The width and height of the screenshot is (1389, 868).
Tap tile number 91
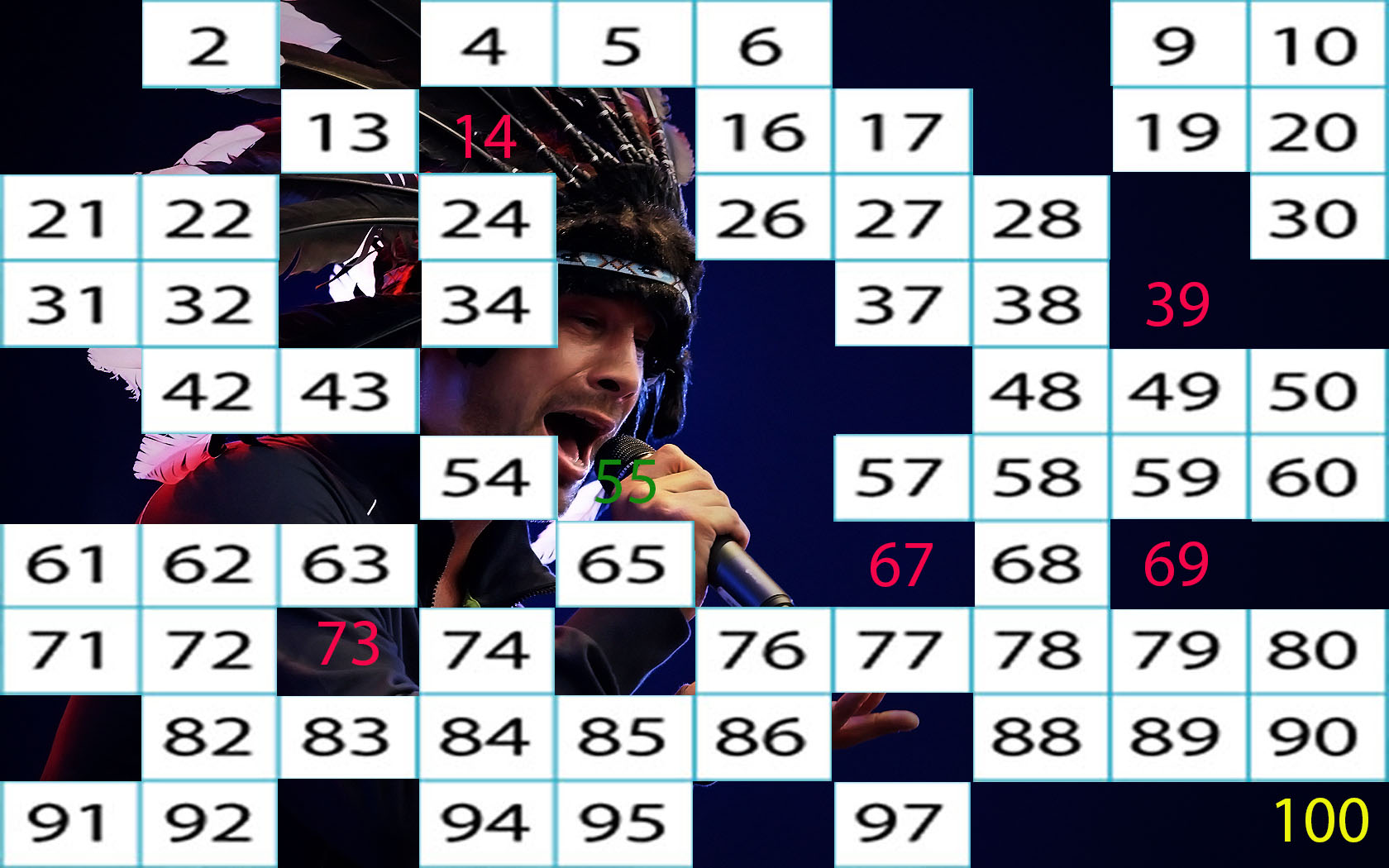(x=69, y=824)
